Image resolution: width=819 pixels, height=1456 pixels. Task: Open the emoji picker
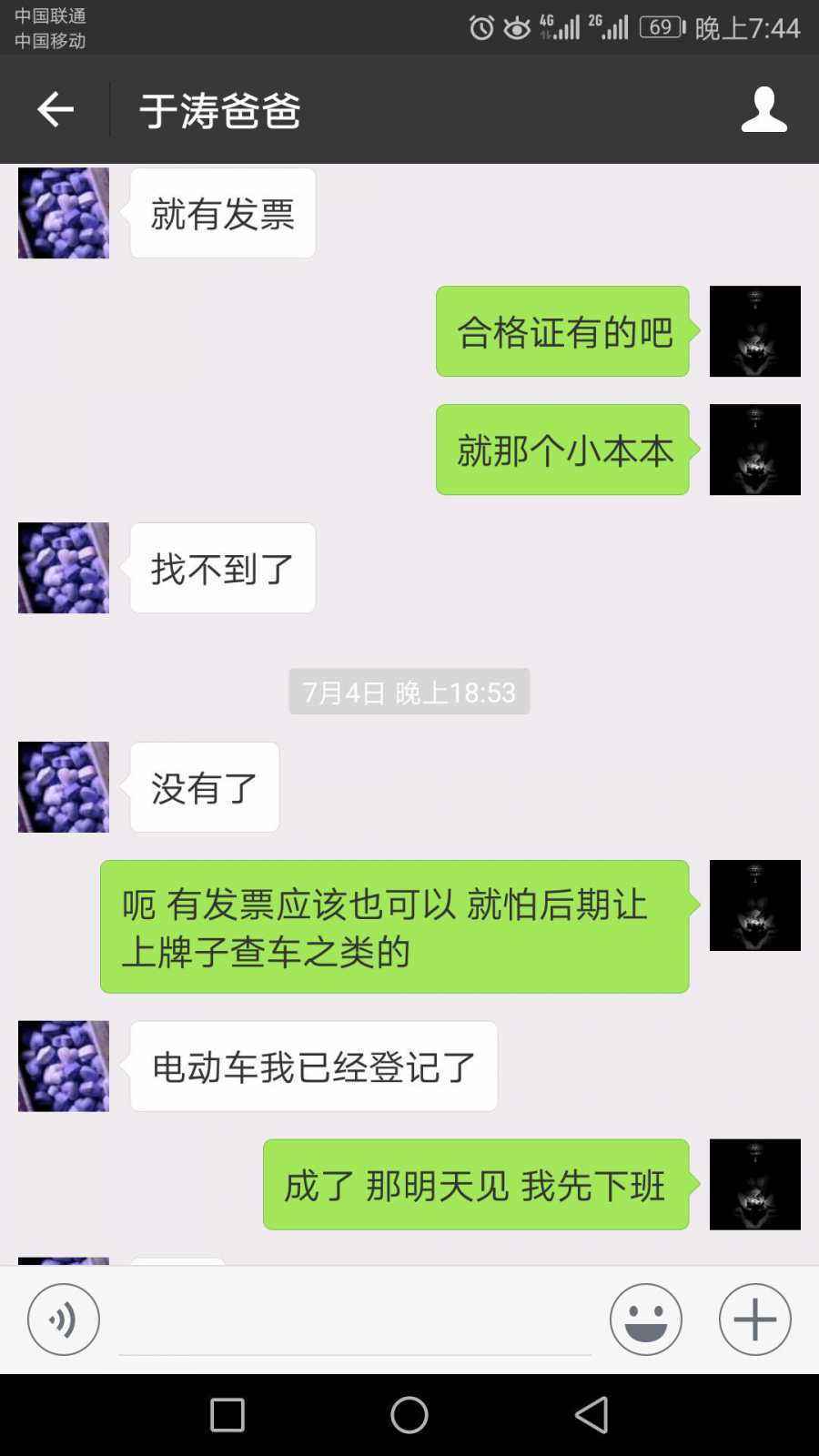(646, 1319)
